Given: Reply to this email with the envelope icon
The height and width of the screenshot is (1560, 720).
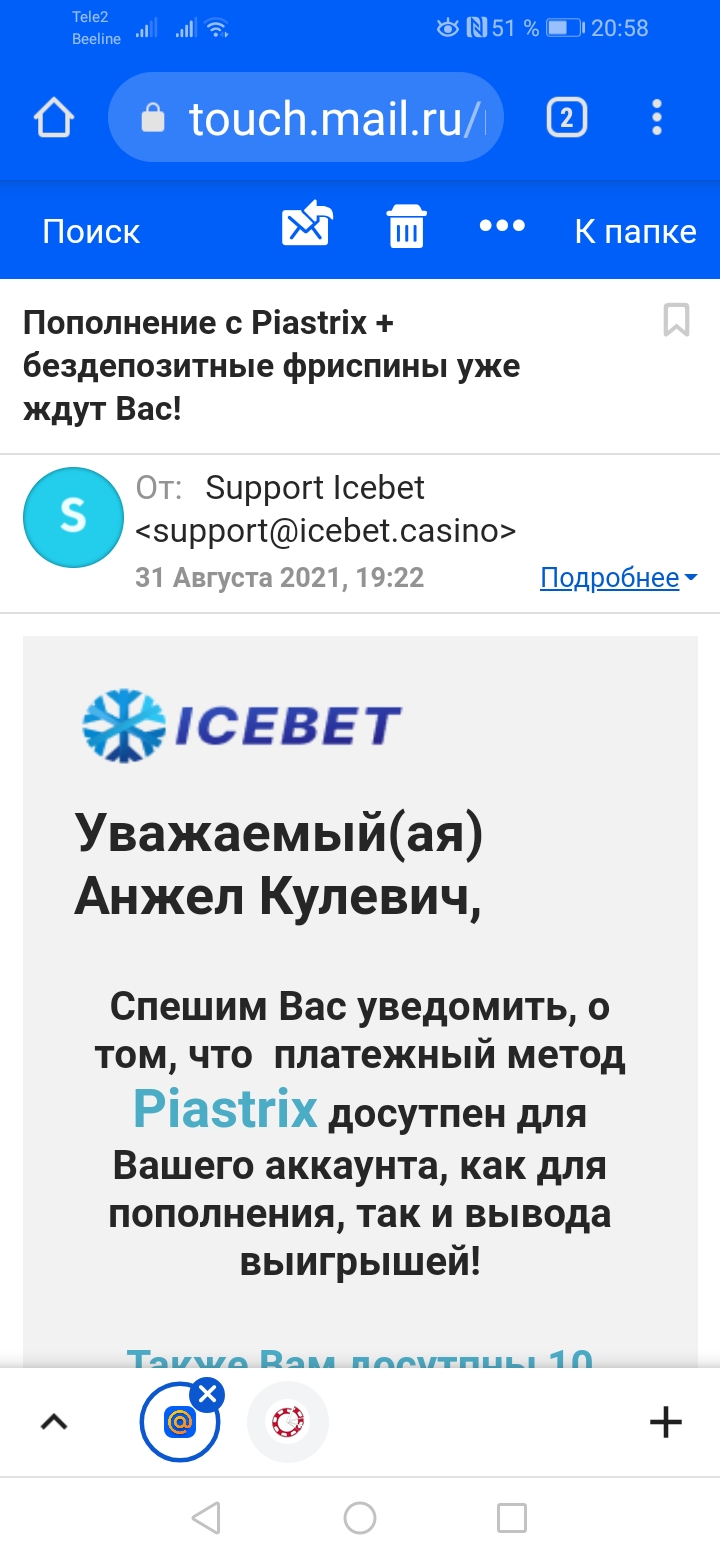Looking at the screenshot, I should point(307,225).
